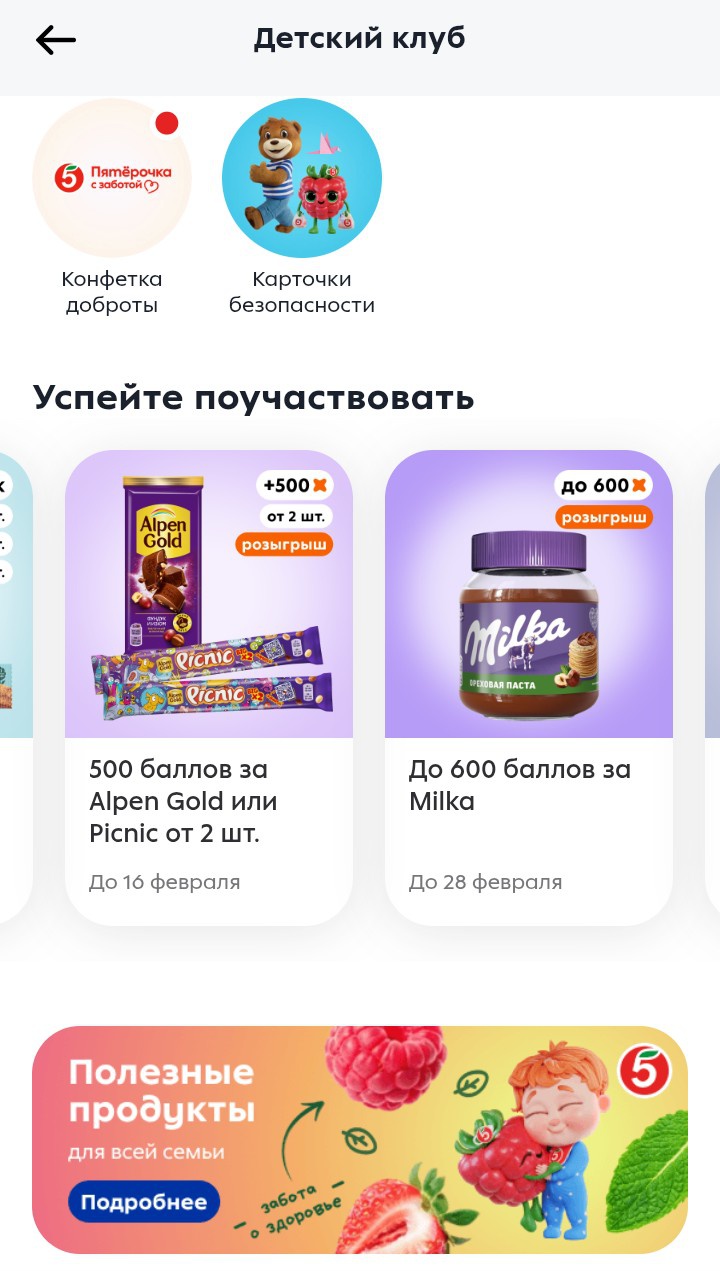Go back from Детский клуб
This screenshot has width=720, height=1271.
coord(56,40)
